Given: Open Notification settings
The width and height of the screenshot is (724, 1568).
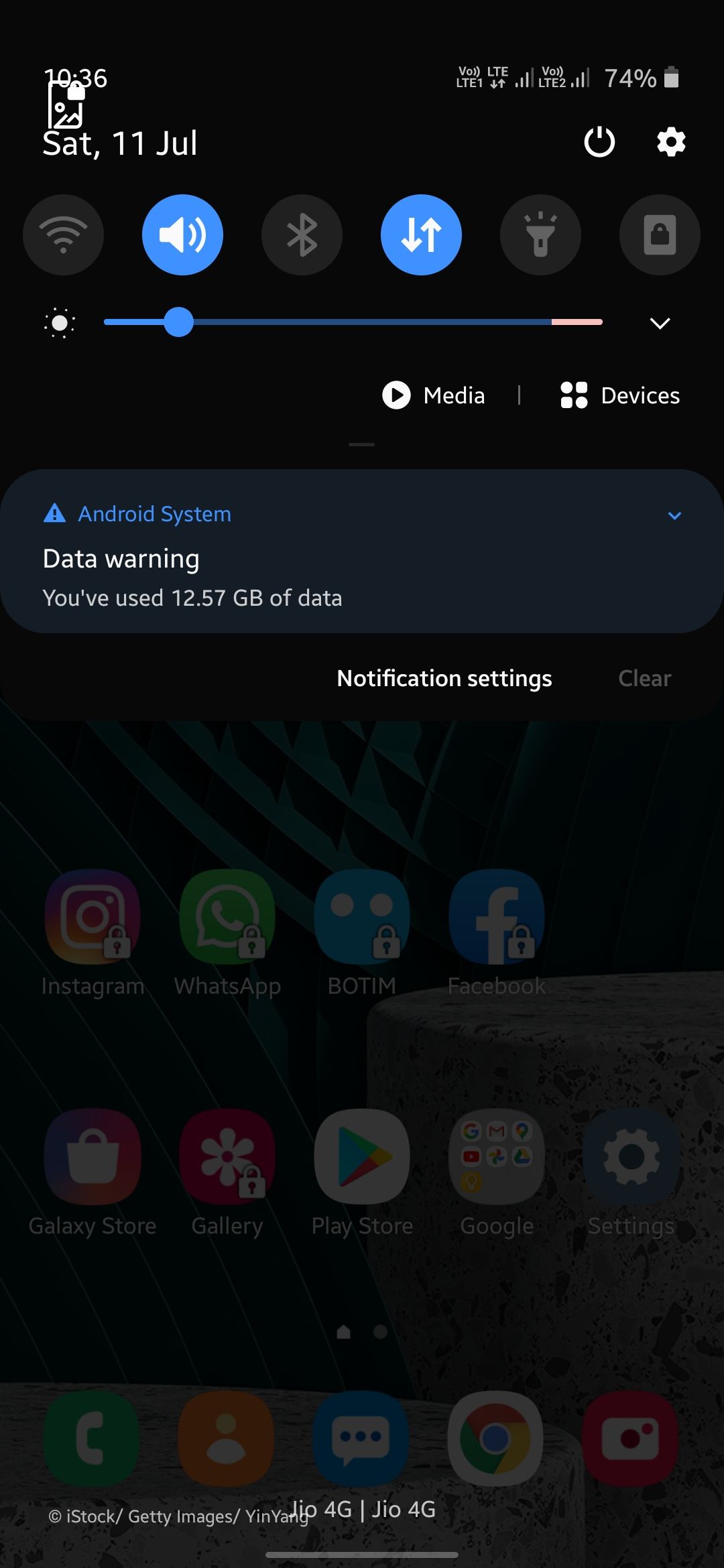Looking at the screenshot, I should (x=444, y=678).
